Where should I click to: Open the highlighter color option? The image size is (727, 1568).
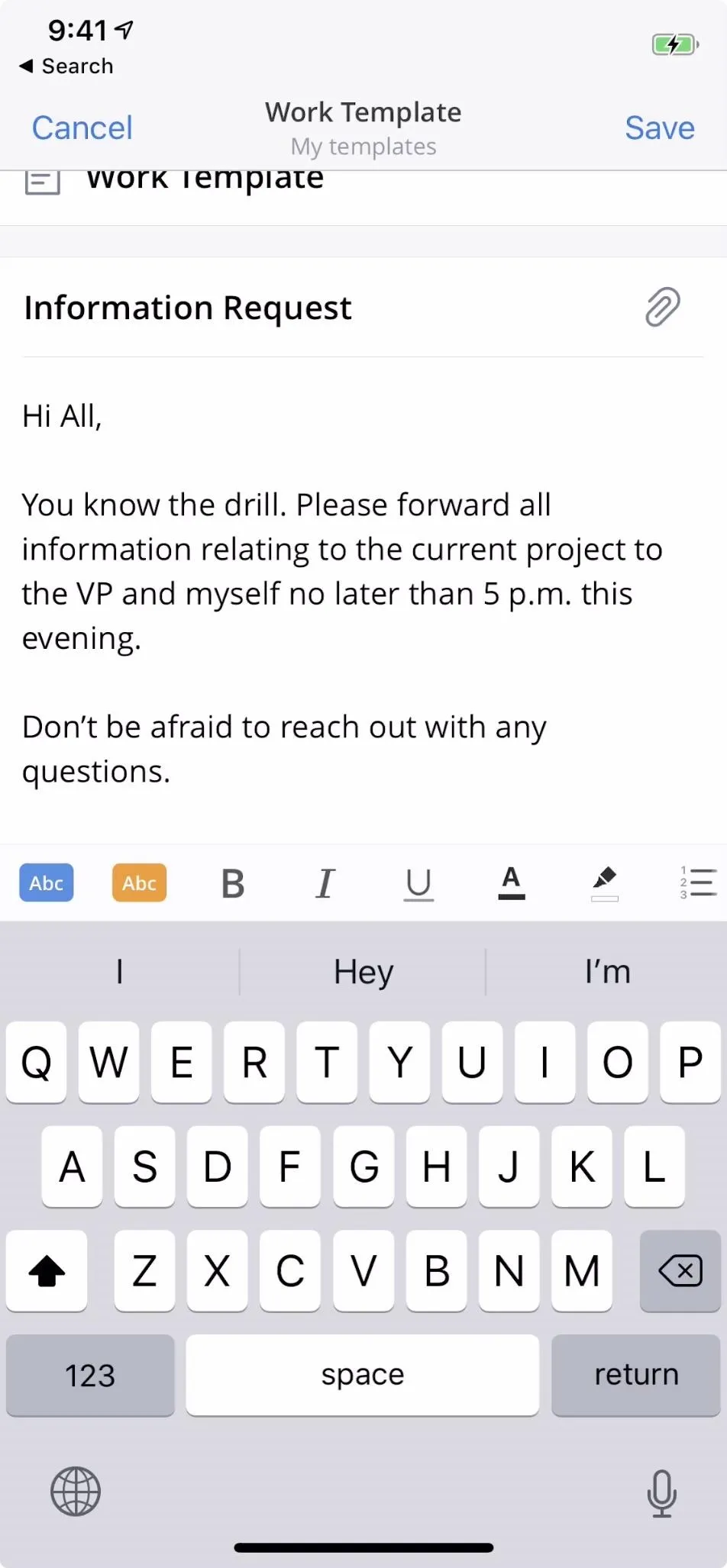[x=605, y=883]
